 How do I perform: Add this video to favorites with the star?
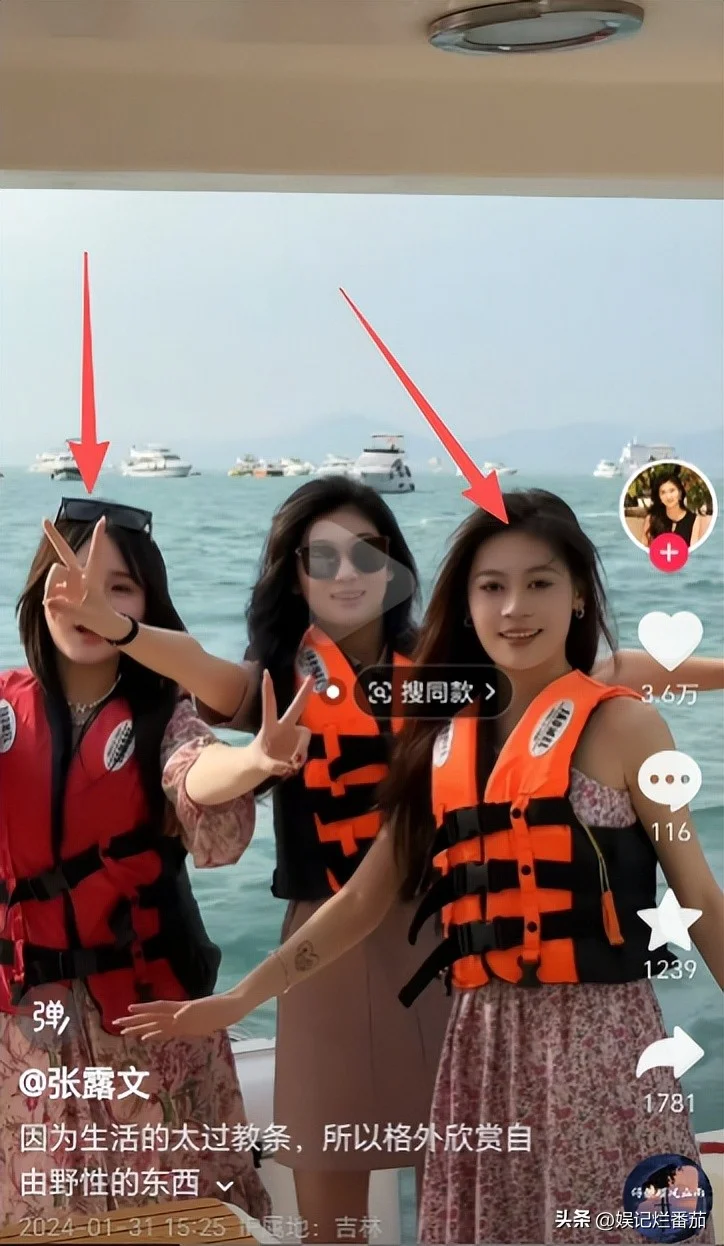point(669,920)
